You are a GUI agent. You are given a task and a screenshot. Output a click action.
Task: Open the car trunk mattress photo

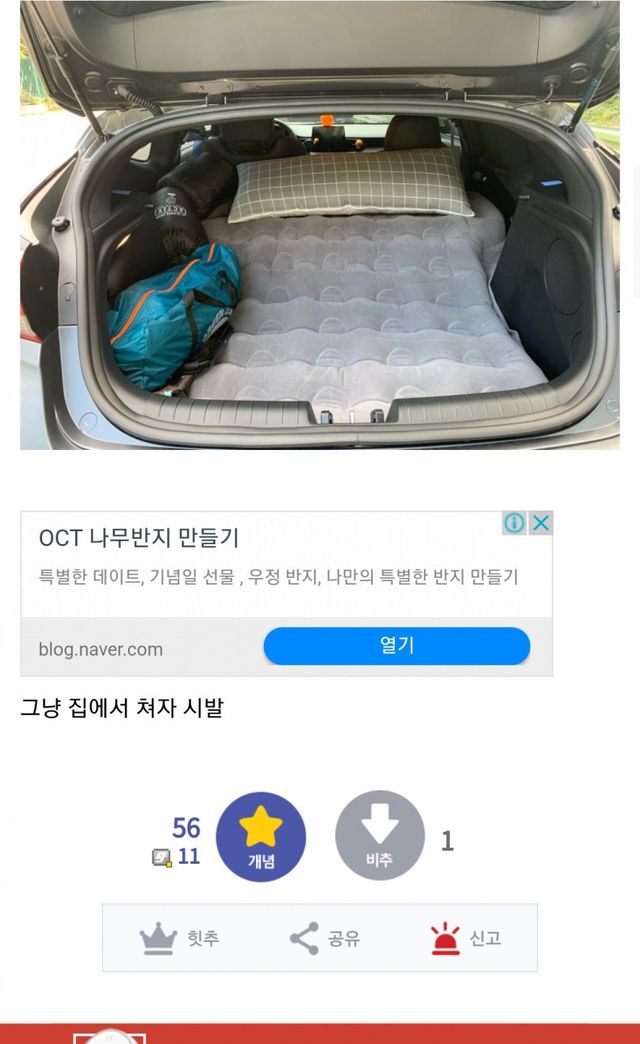(x=320, y=225)
